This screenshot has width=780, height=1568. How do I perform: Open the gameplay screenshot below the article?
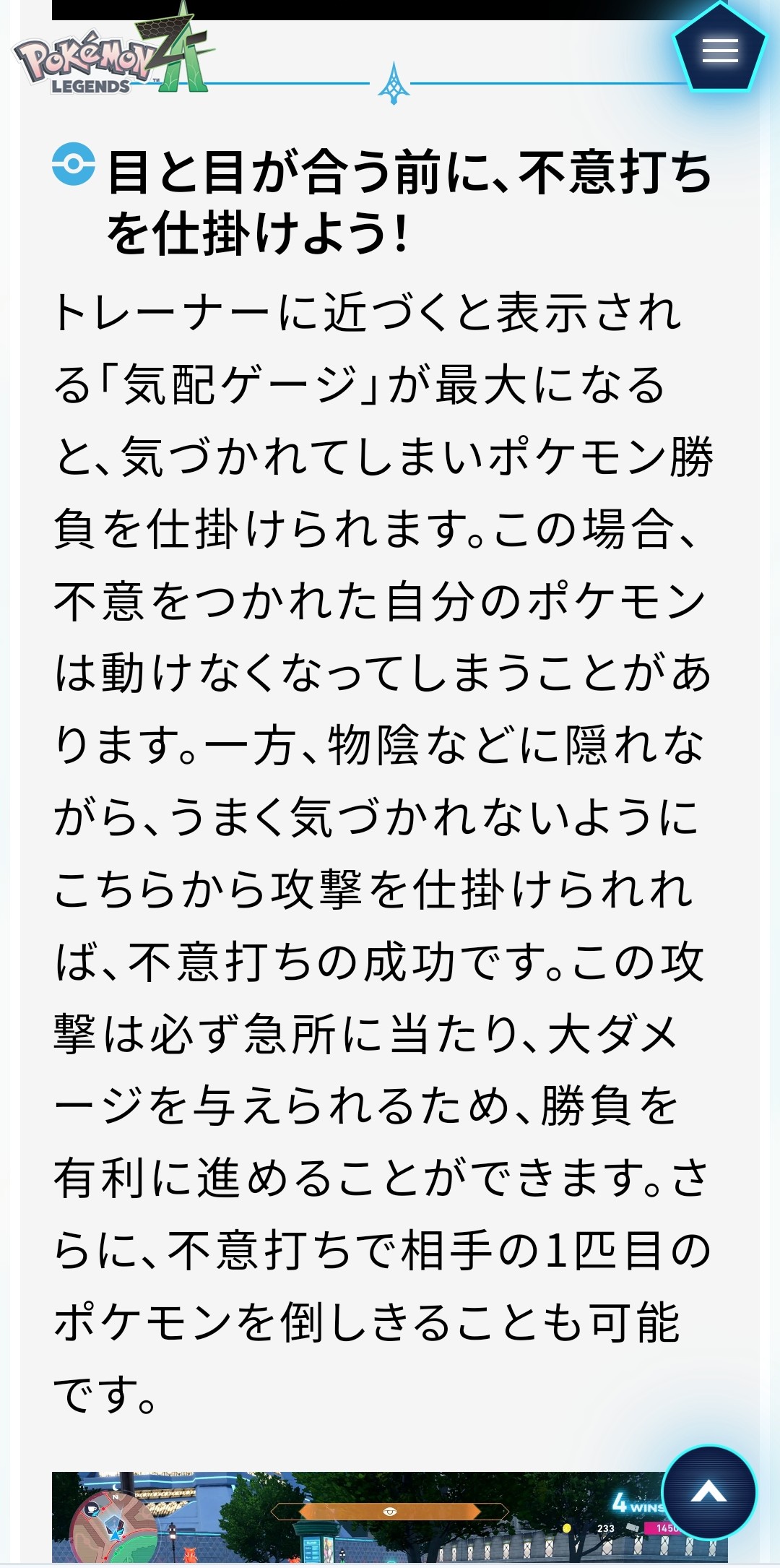click(361, 1517)
